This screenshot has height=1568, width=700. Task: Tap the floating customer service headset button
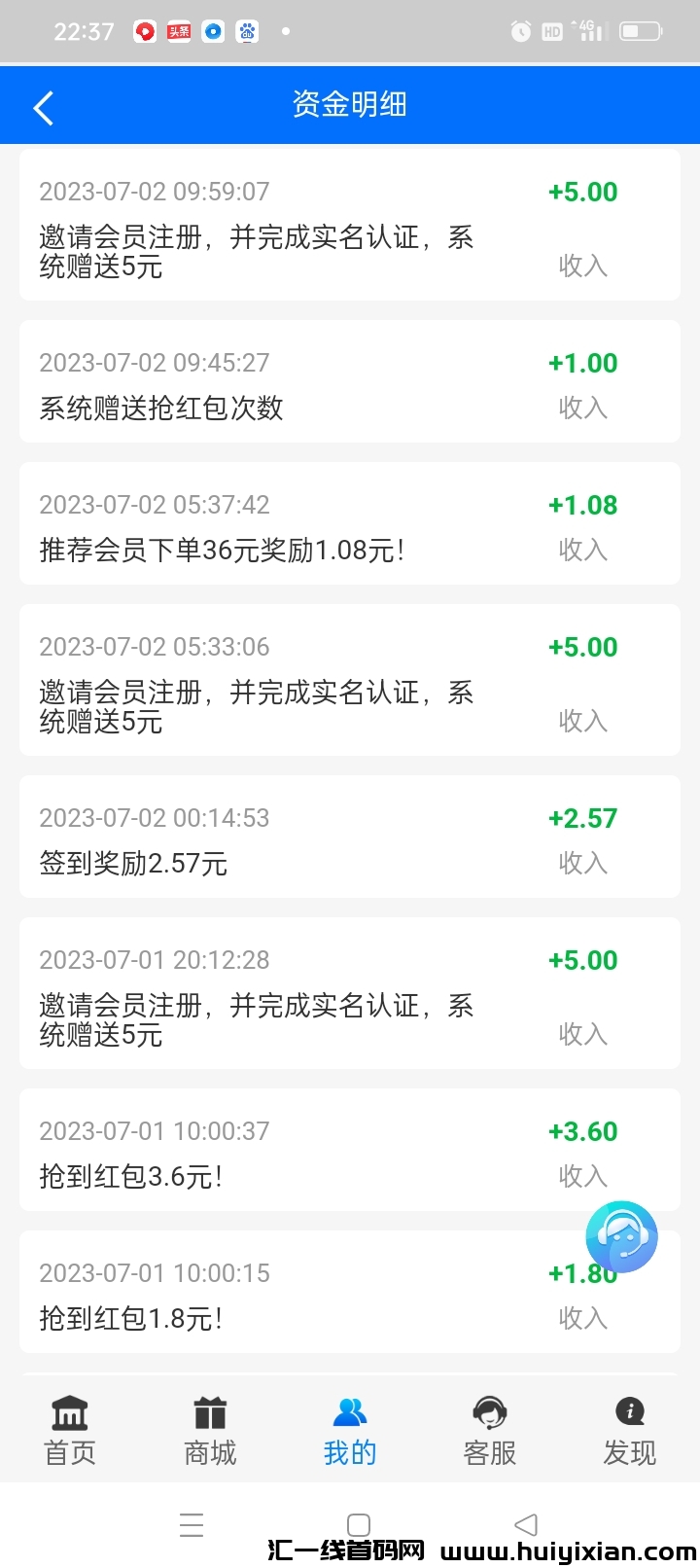(621, 1236)
